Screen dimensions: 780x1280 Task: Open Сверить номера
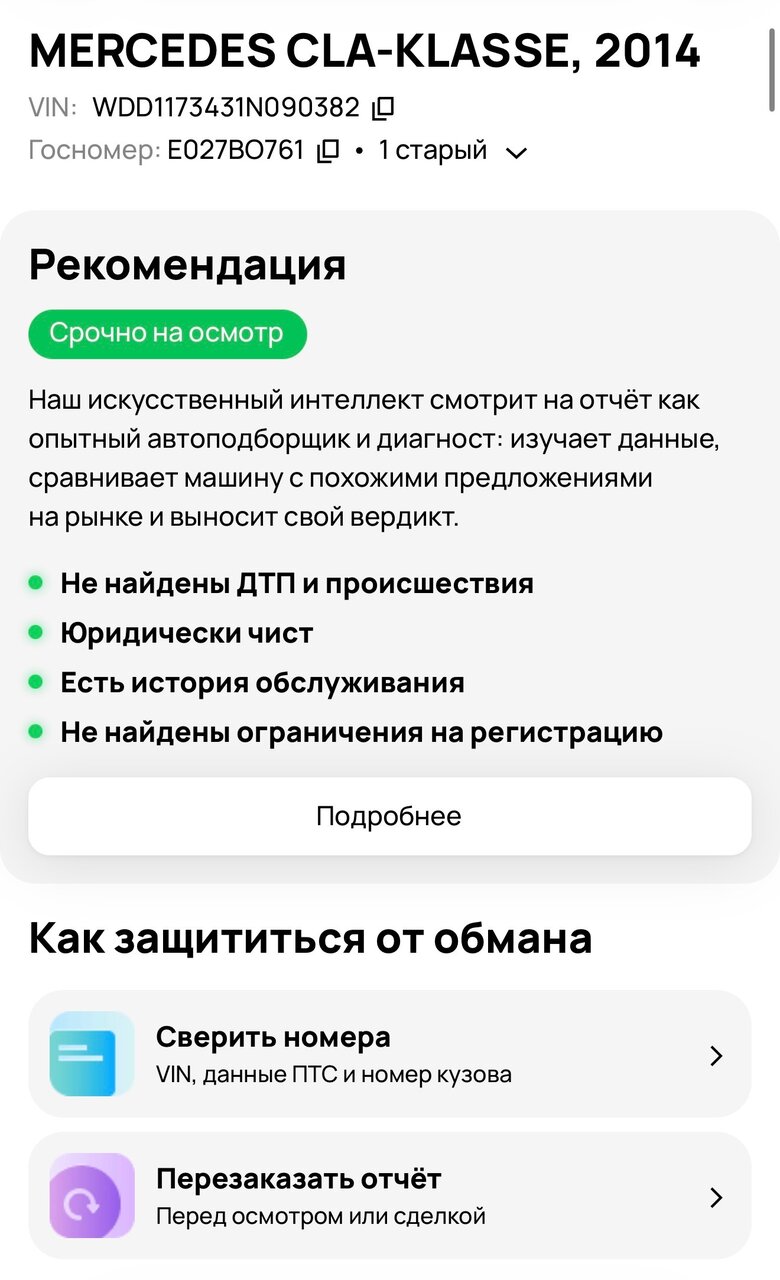(389, 1054)
